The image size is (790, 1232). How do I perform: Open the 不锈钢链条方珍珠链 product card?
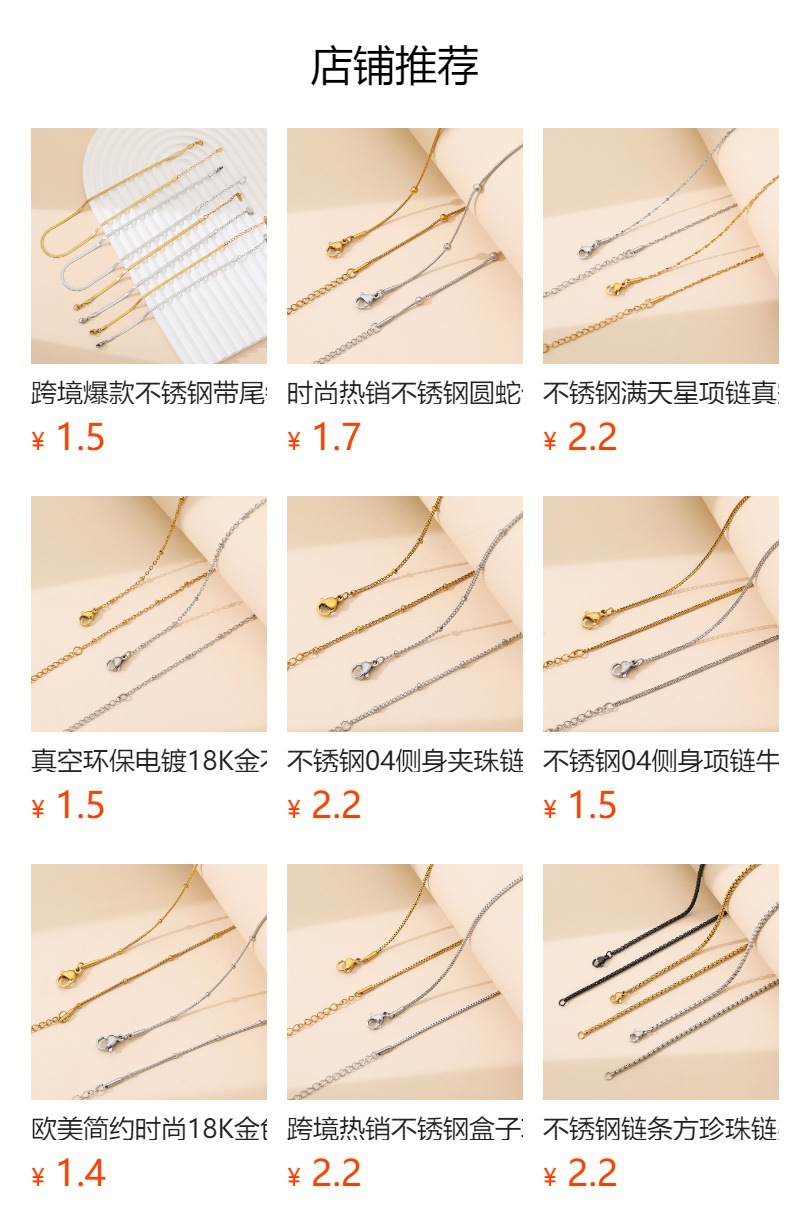tap(660, 982)
